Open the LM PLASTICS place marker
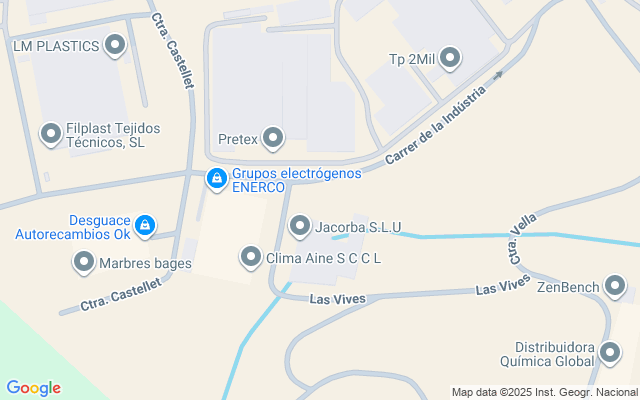The height and width of the screenshot is (400, 640). click(115, 45)
